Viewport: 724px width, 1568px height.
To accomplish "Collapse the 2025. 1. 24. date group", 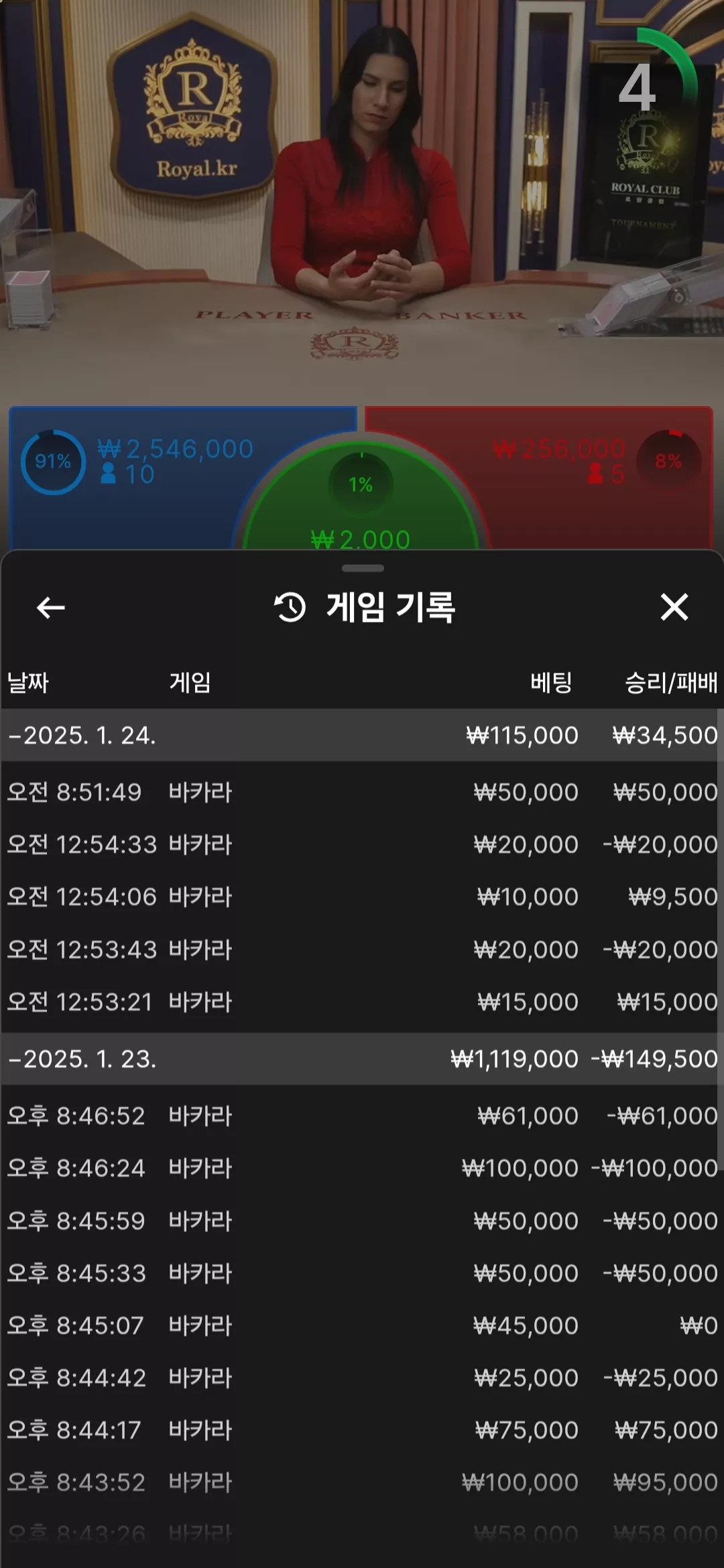I will tap(362, 735).
